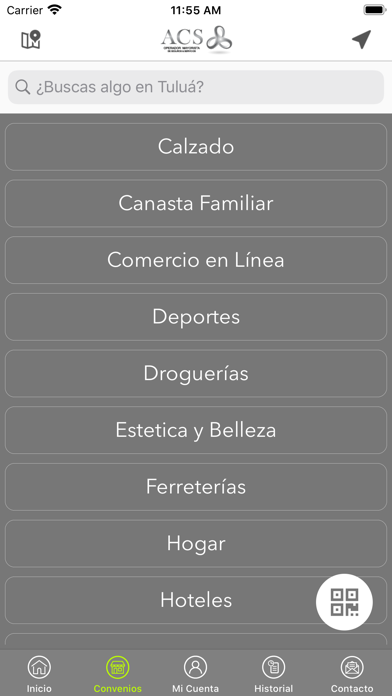
Task: Open the Calzado category
Action: click(196, 147)
